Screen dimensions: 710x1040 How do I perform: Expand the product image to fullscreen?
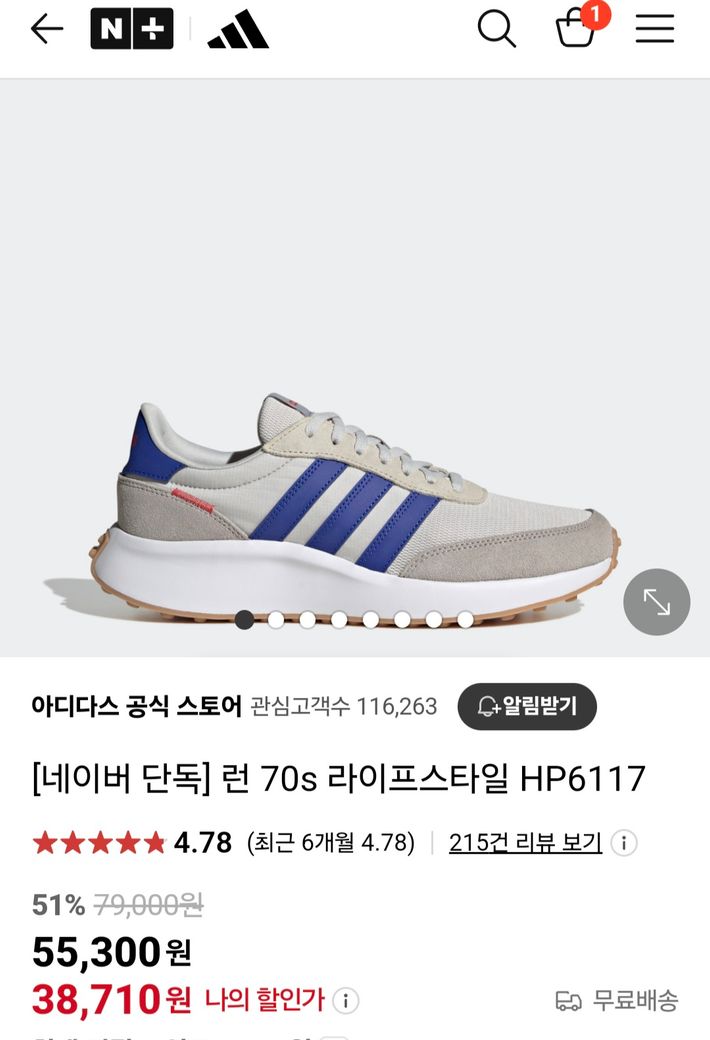pos(656,602)
